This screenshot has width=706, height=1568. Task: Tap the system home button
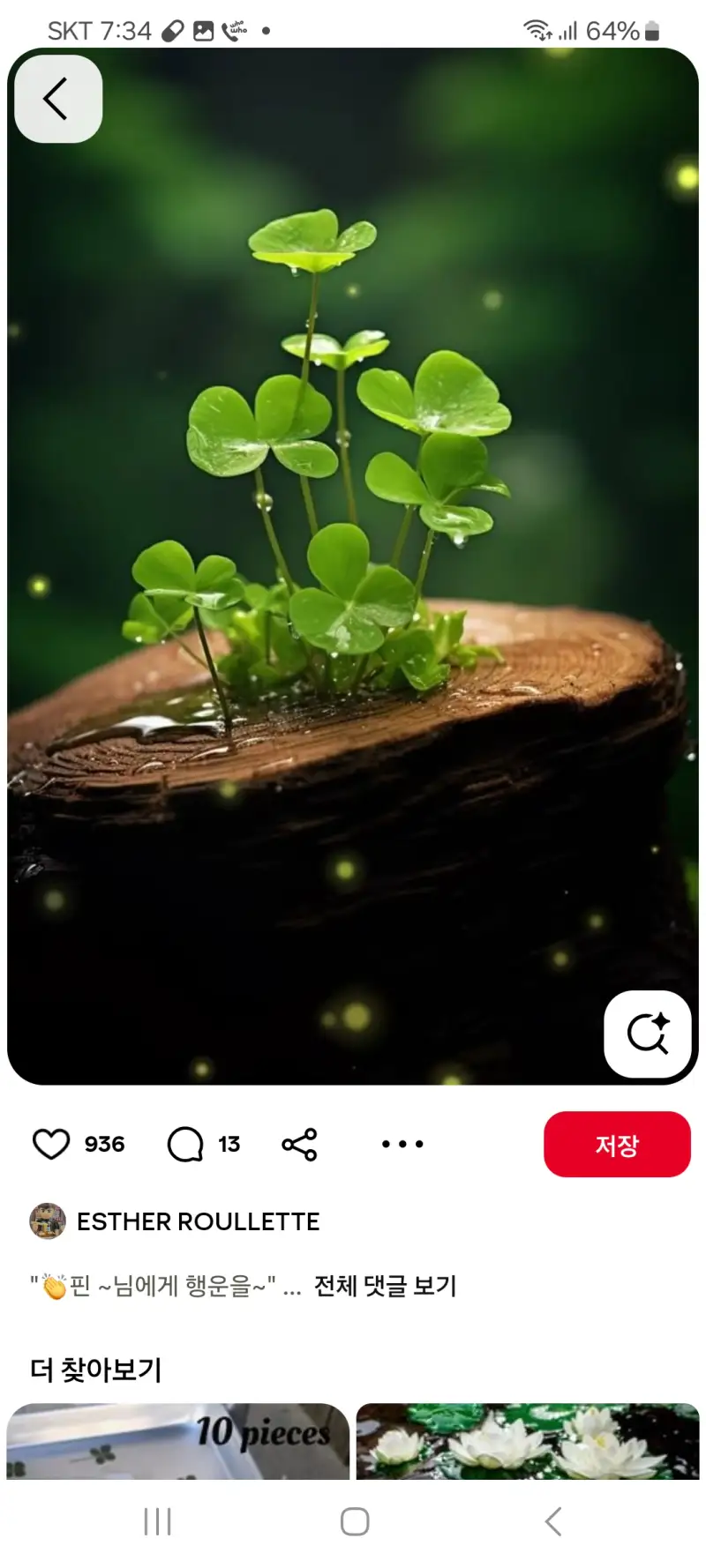click(354, 1521)
